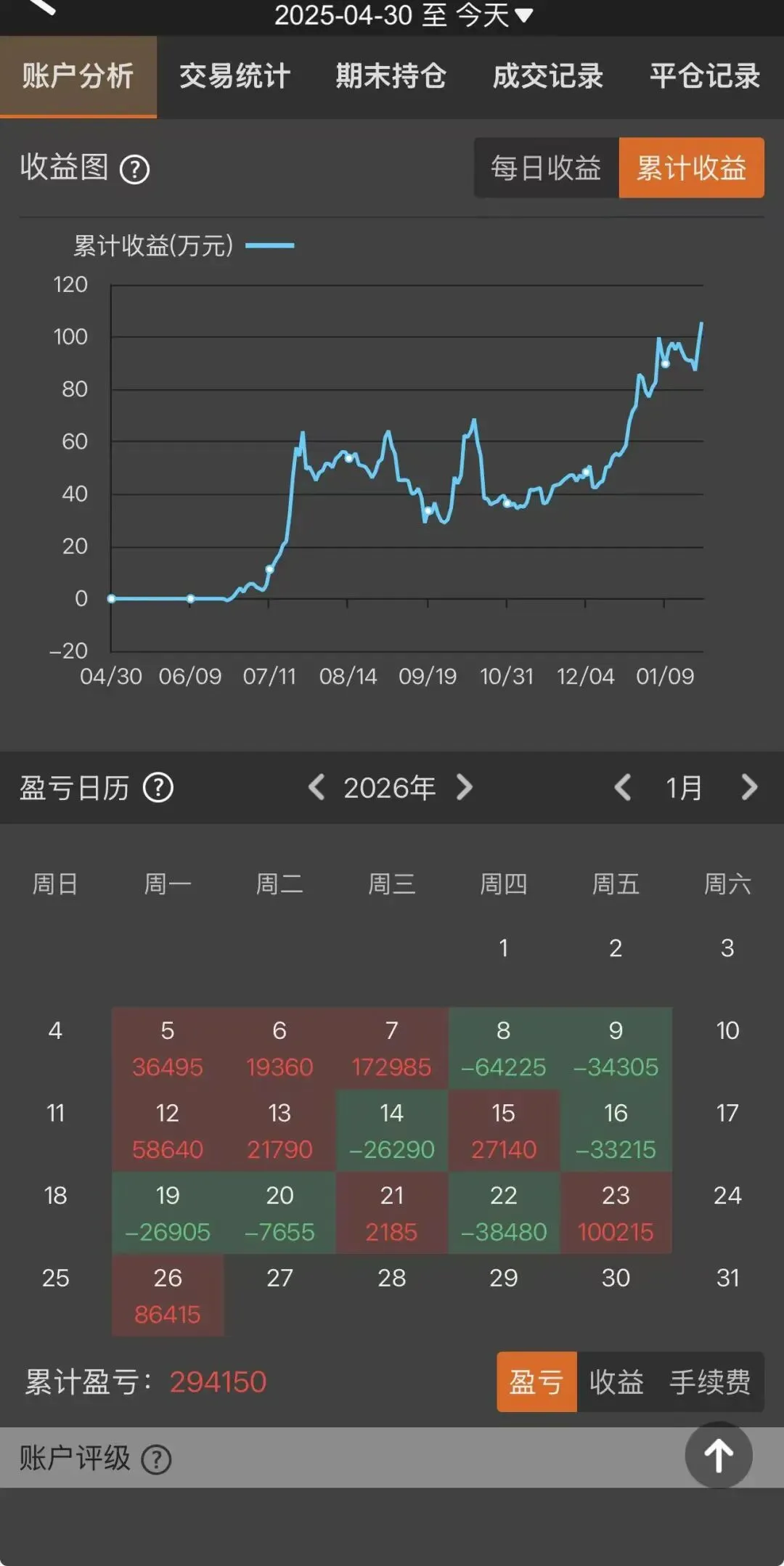This screenshot has width=784, height=1566.
Task: Tap the scroll-to-top arrow button
Action: coord(719,1456)
